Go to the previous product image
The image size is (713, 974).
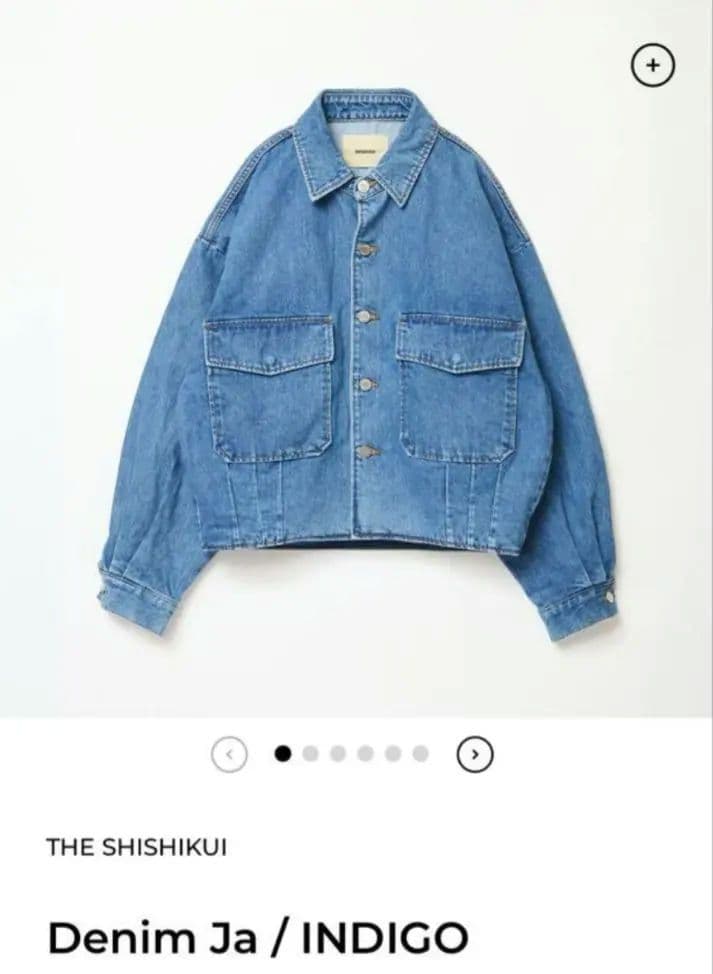(229, 754)
